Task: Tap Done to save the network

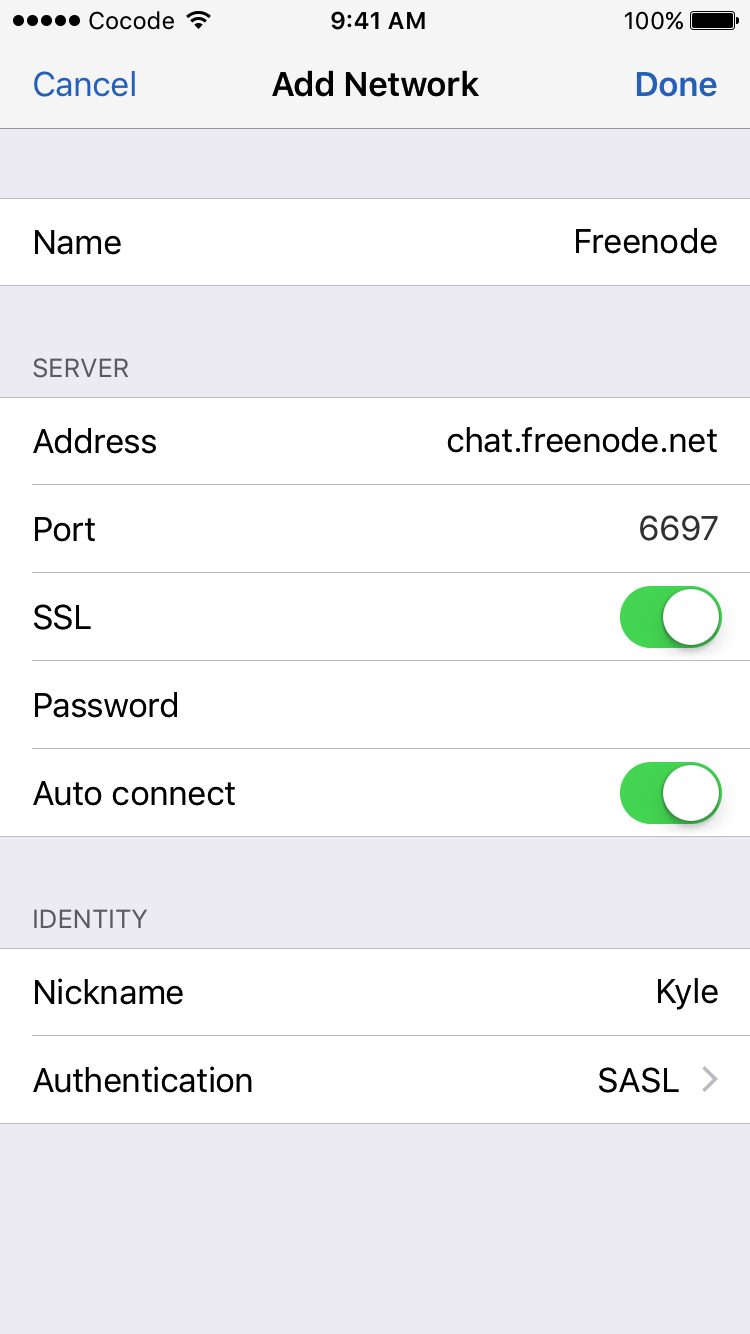Action: [x=676, y=84]
